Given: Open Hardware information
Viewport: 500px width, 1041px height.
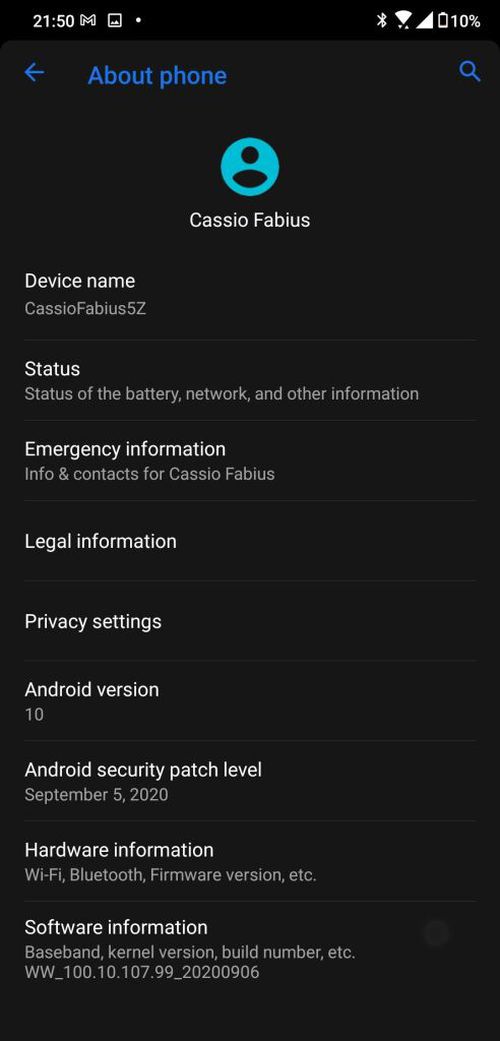Looking at the screenshot, I should click(250, 862).
